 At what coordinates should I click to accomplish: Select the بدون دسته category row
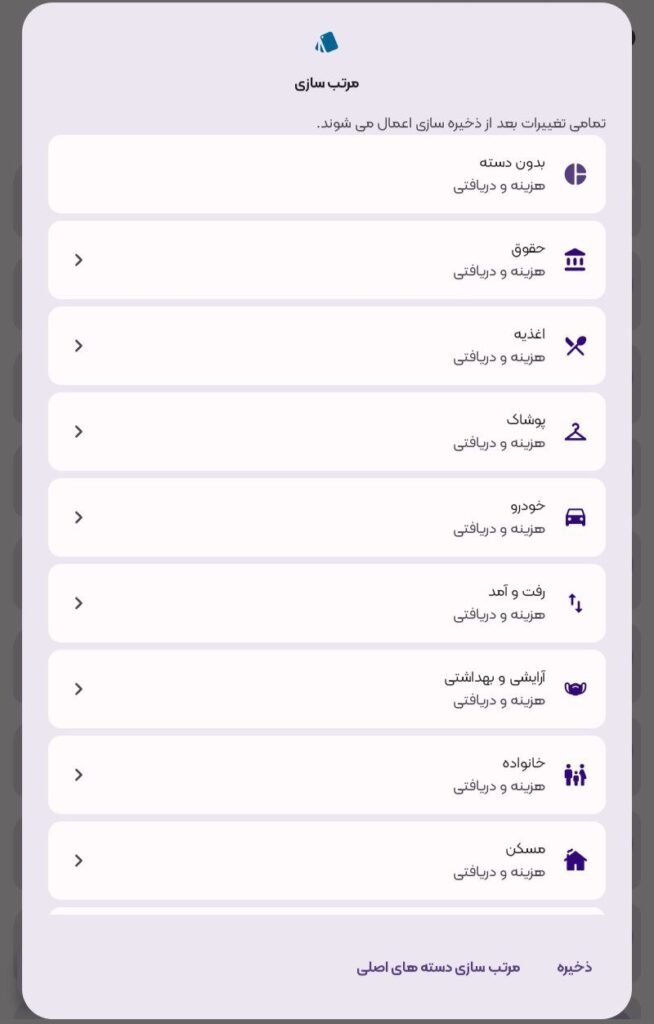327,174
